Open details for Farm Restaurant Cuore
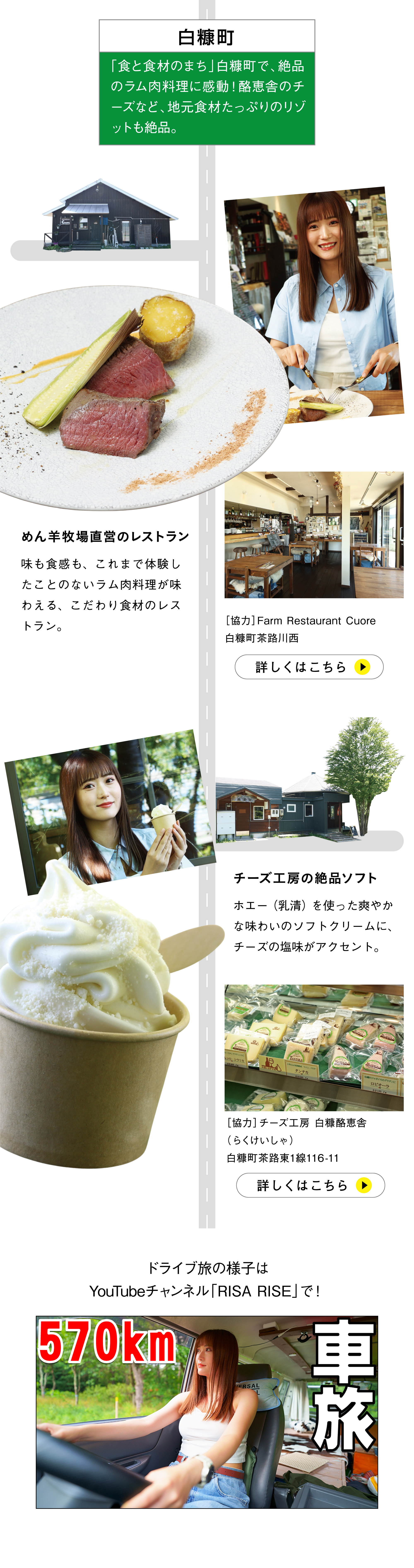Screen dimensions: 414x1568 coord(309,666)
